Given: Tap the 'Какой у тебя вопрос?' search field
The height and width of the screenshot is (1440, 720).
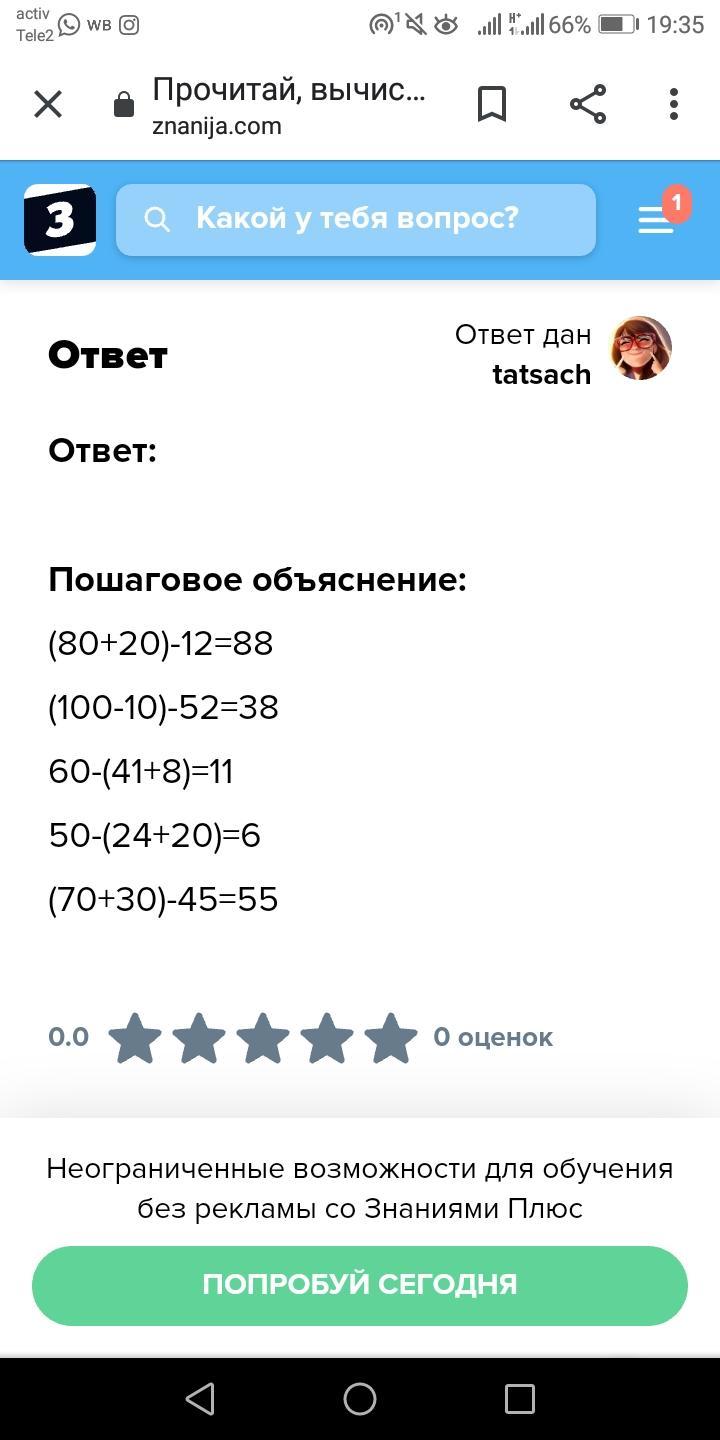Looking at the screenshot, I should pos(356,219).
